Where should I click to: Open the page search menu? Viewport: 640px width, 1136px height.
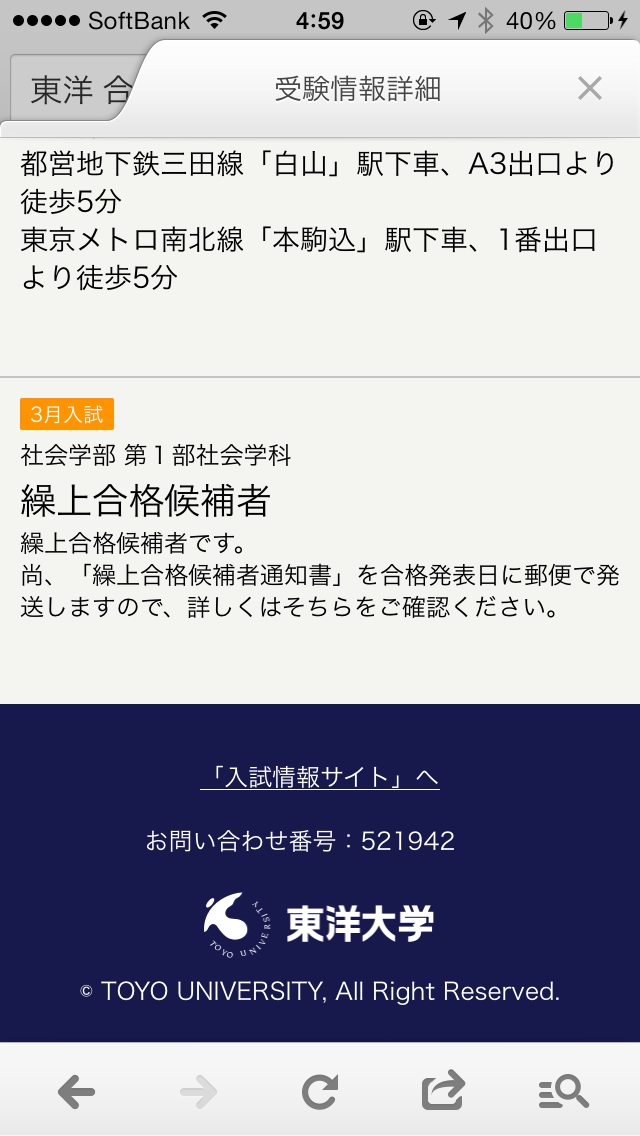563,1092
